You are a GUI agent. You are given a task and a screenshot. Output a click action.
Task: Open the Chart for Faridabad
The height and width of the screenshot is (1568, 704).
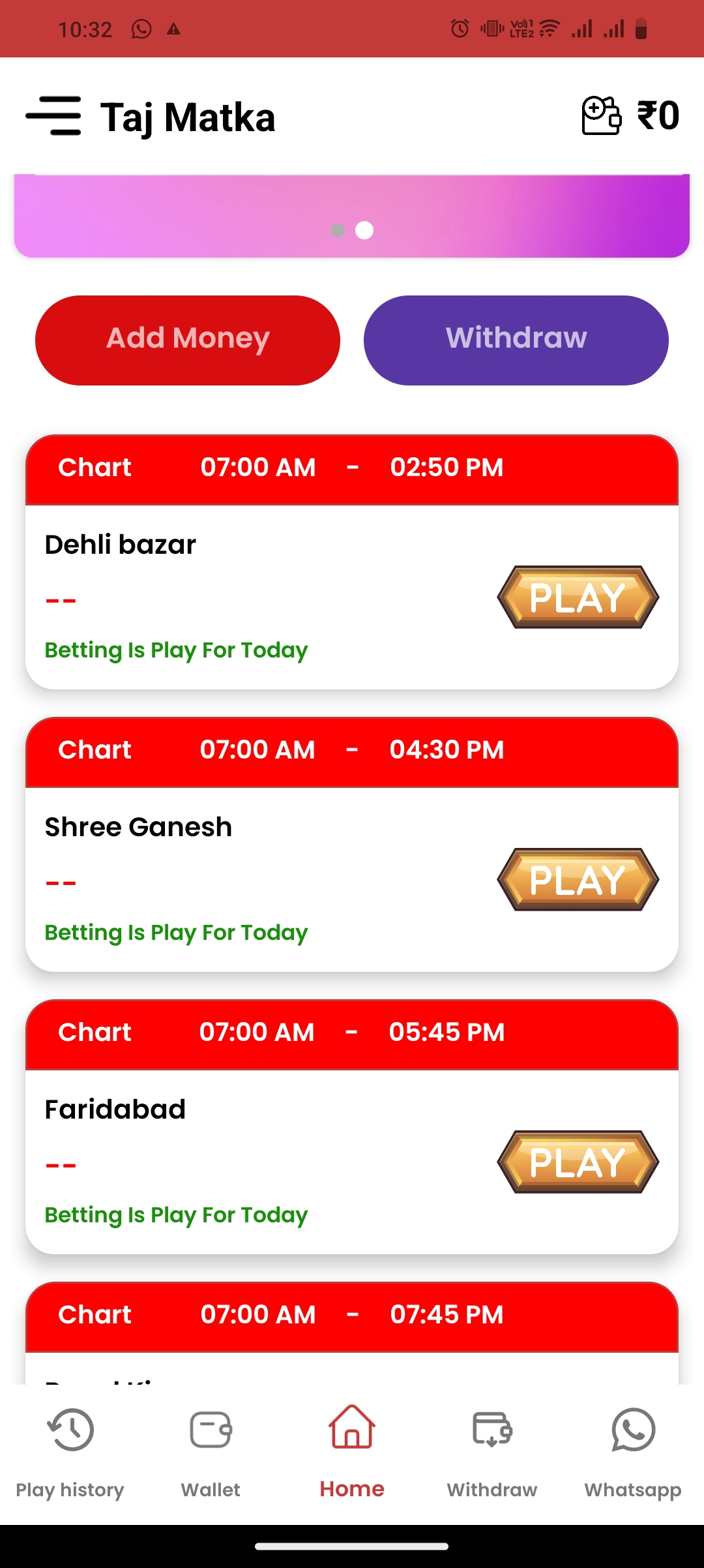point(94,1032)
